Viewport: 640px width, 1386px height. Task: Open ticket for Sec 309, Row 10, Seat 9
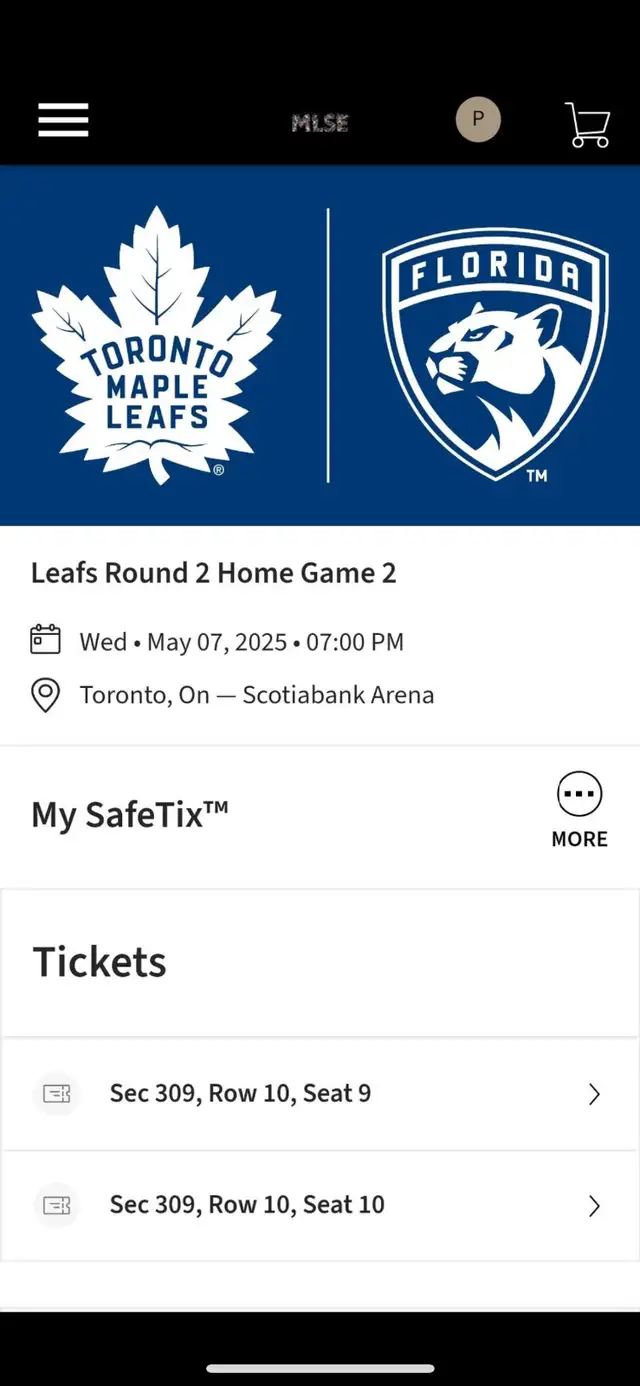(x=320, y=1094)
